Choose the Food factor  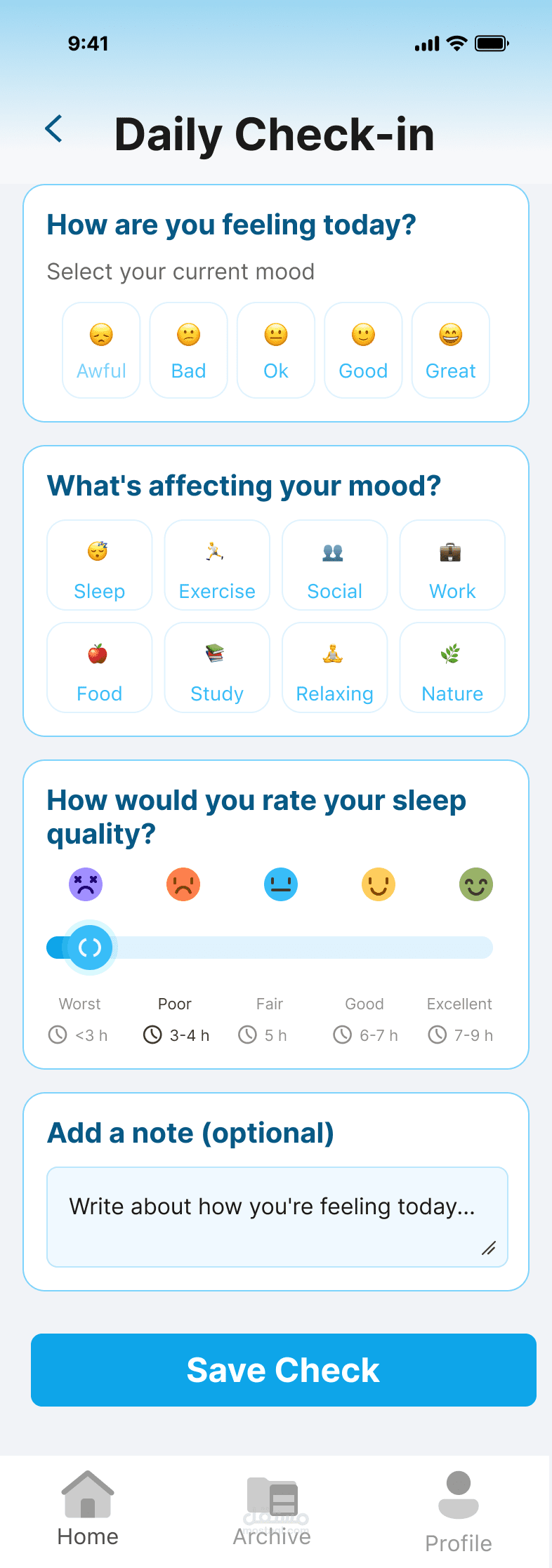(x=100, y=667)
